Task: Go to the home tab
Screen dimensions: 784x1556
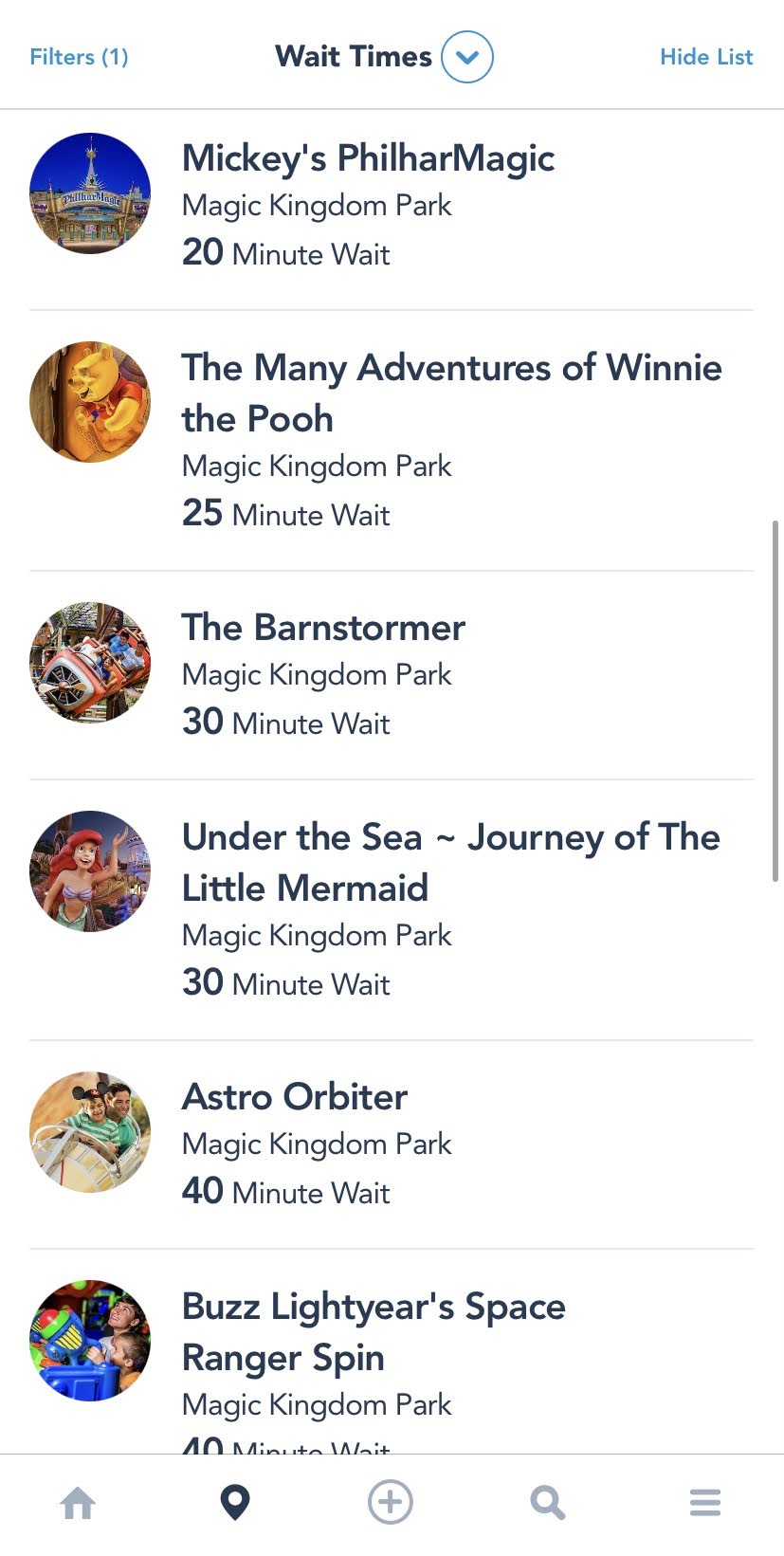Action: tap(78, 1503)
